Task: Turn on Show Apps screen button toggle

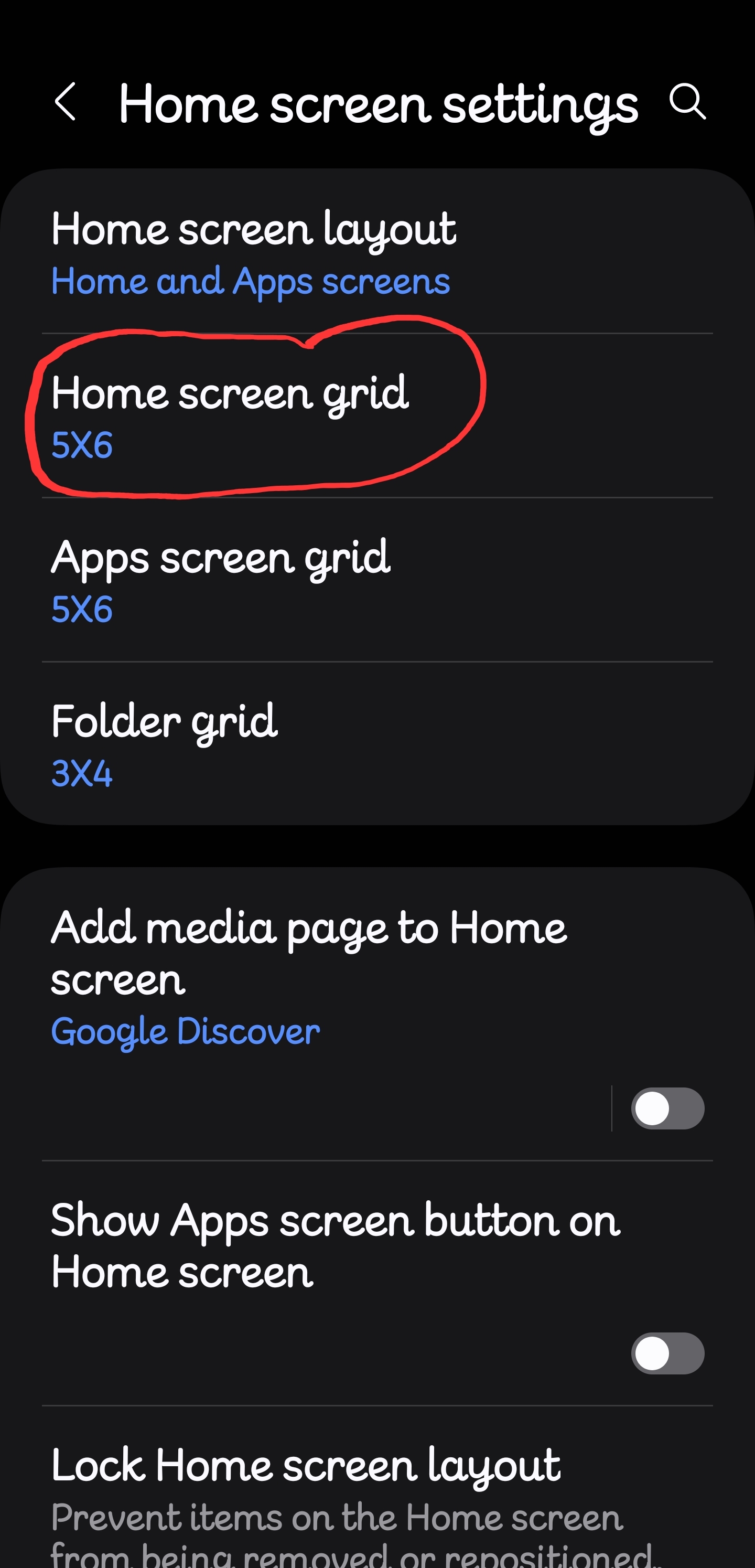Action: point(667,1353)
